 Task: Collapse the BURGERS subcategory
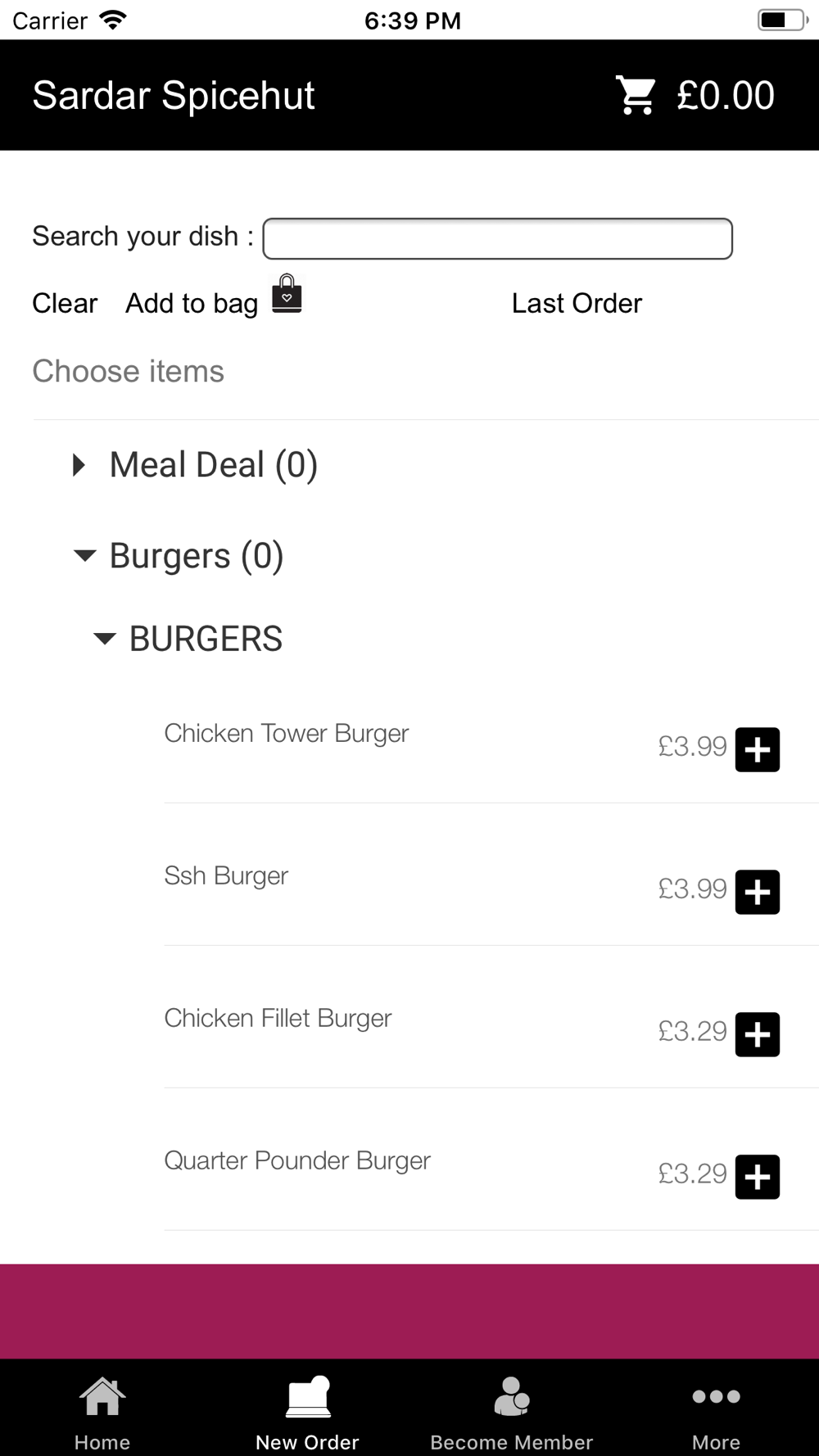point(188,639)
